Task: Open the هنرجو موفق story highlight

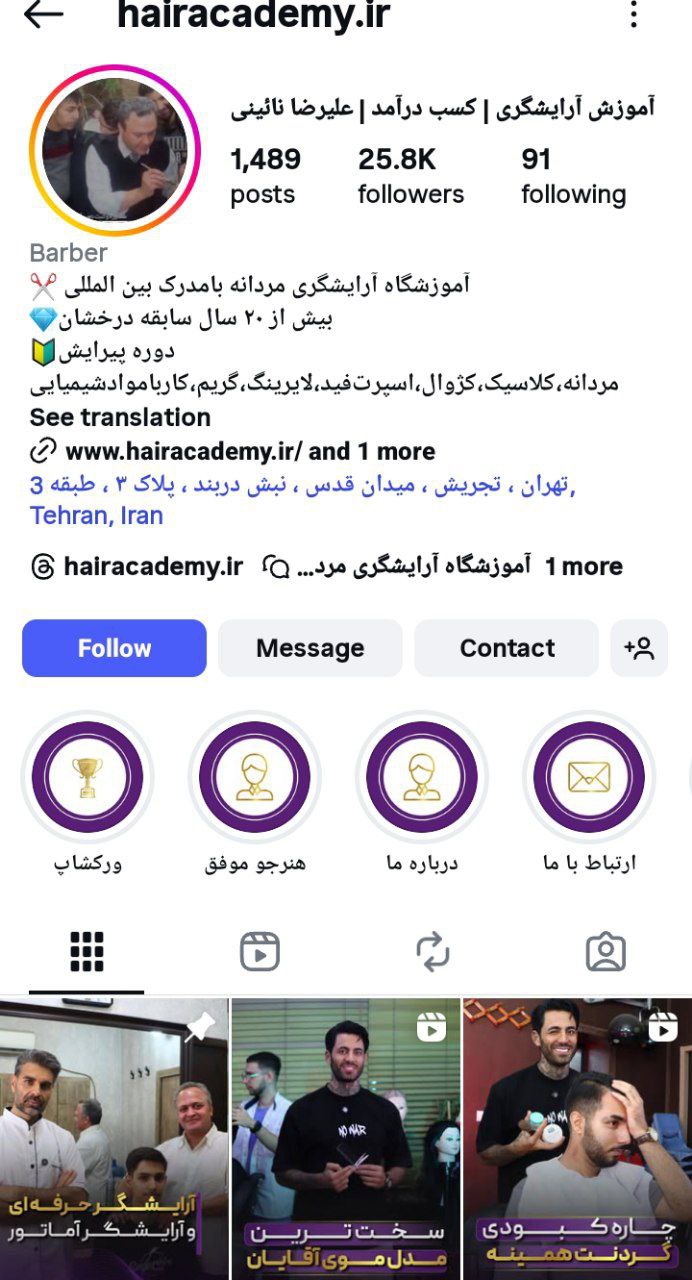Action: [254, 777]
